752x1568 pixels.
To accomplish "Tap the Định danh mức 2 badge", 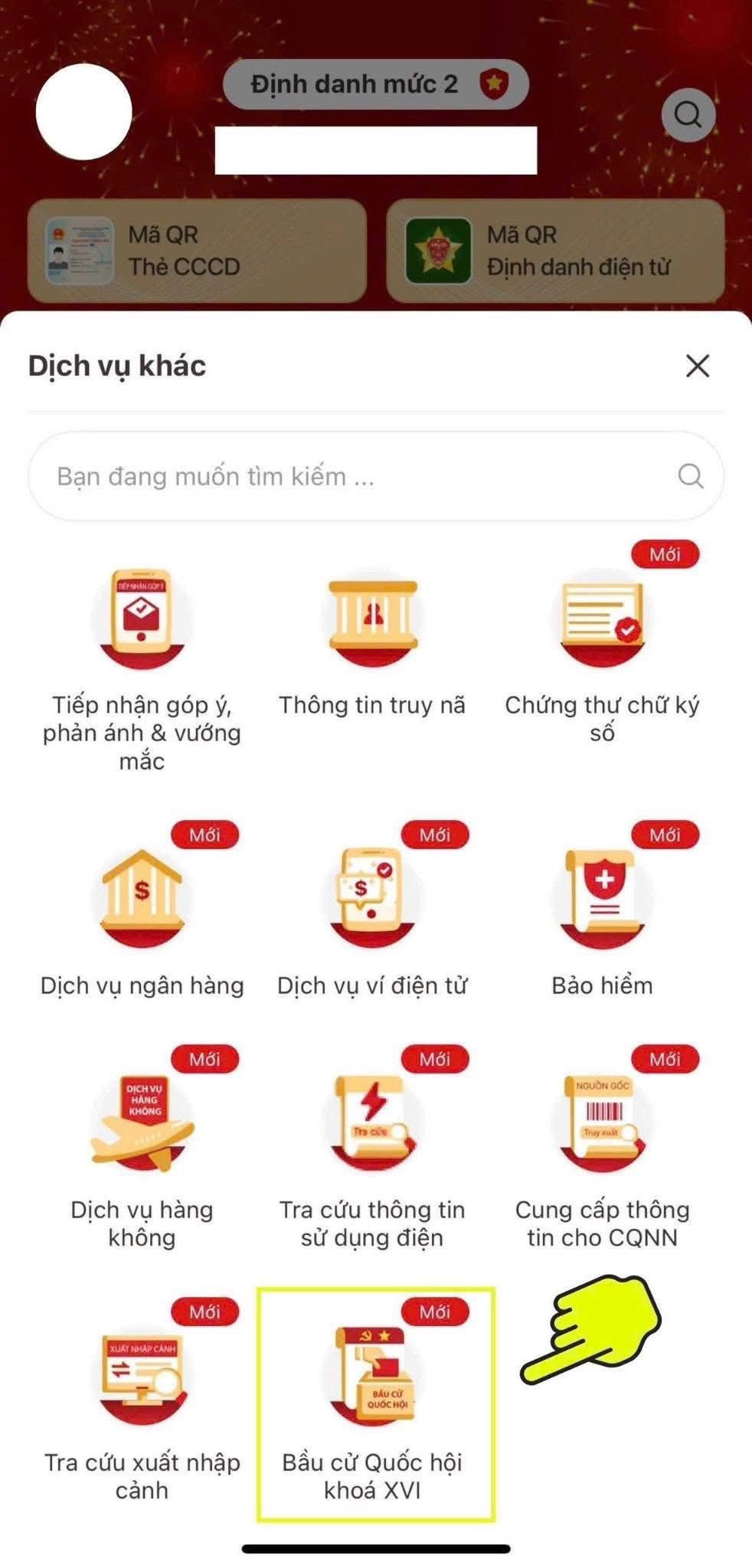I will [x=375, y=84].
